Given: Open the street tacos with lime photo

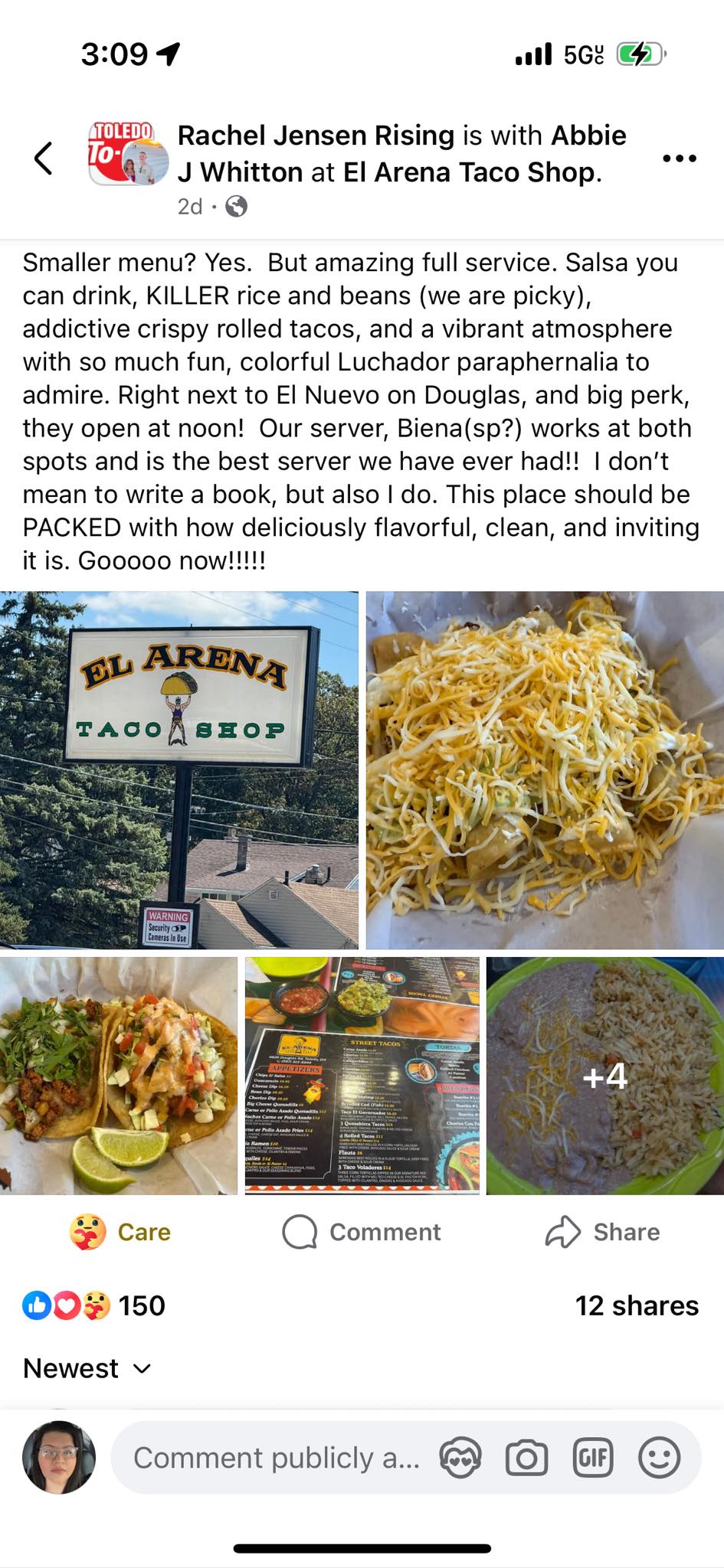Looking at the screenshot, I should 119,1075.
